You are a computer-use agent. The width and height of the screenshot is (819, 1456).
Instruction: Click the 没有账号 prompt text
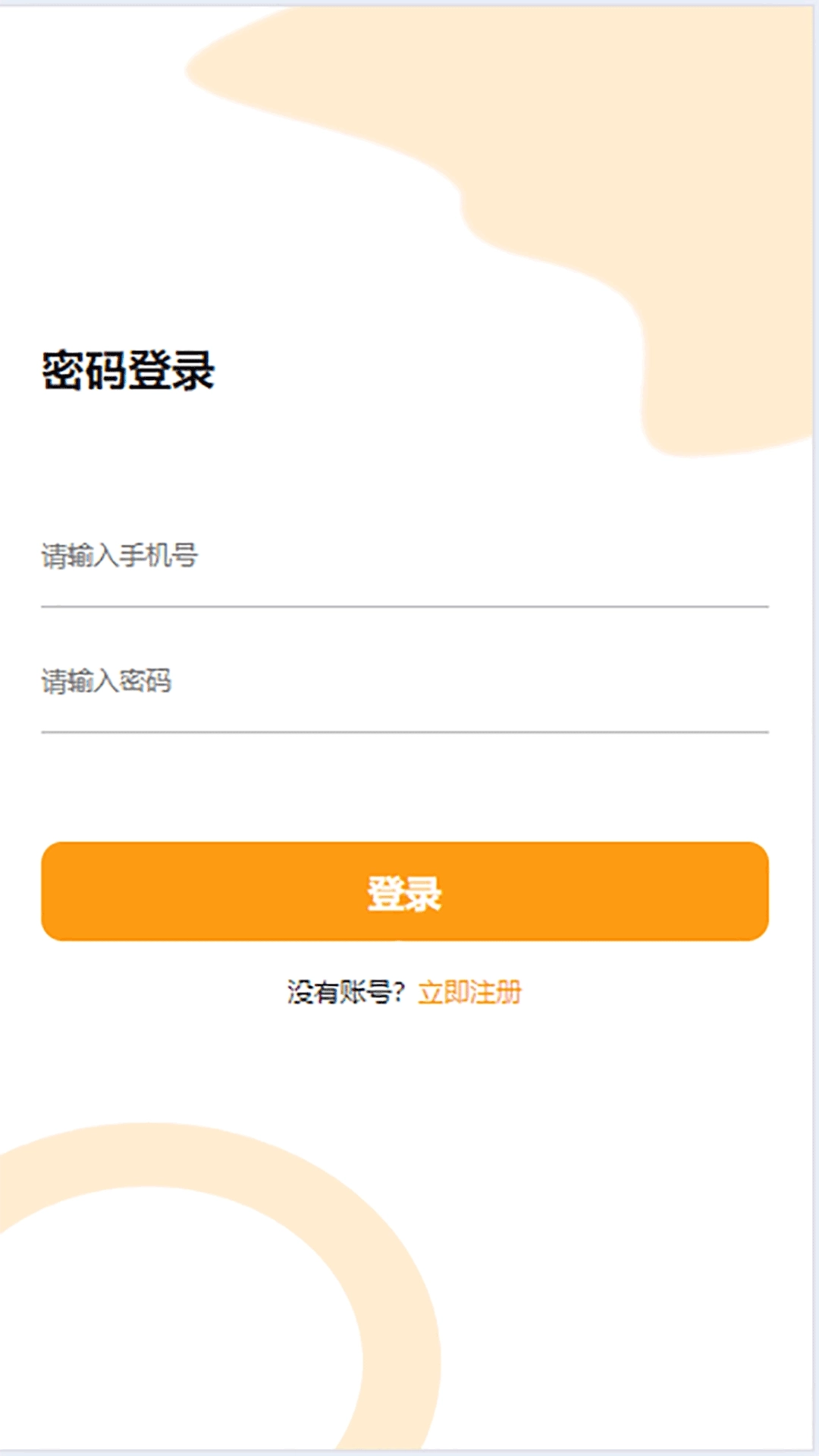coord(345,990)
